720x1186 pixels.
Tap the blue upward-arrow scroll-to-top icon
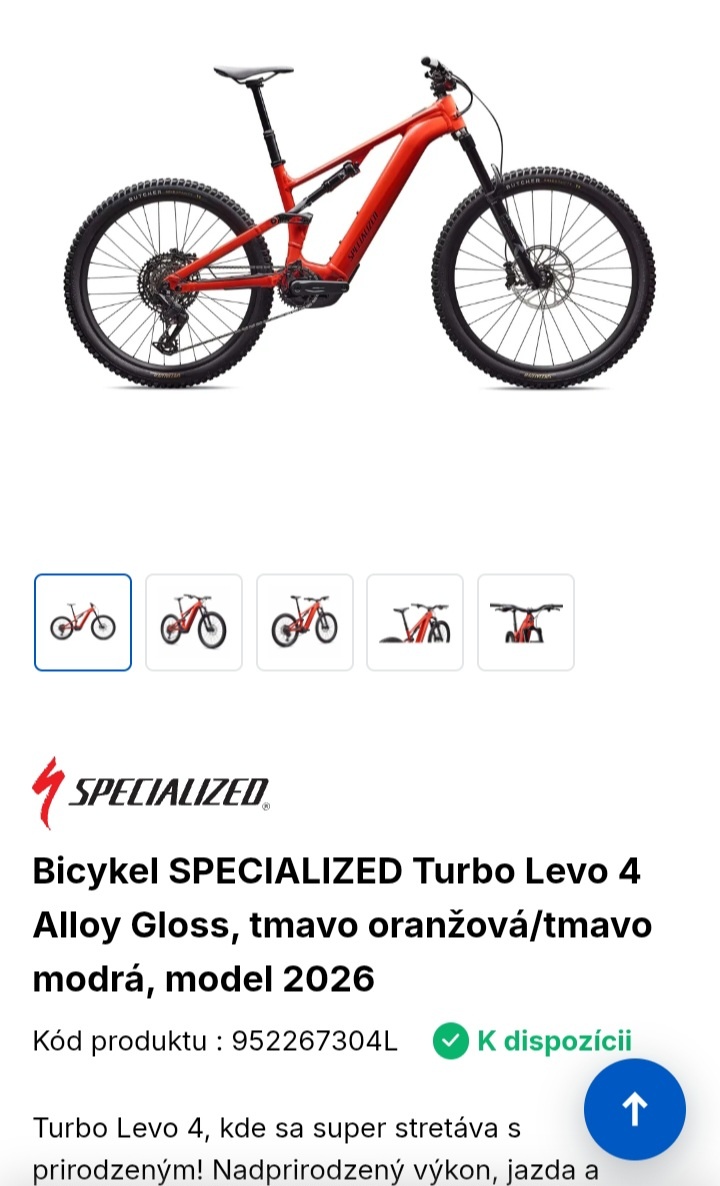(x=635, y=1109)
